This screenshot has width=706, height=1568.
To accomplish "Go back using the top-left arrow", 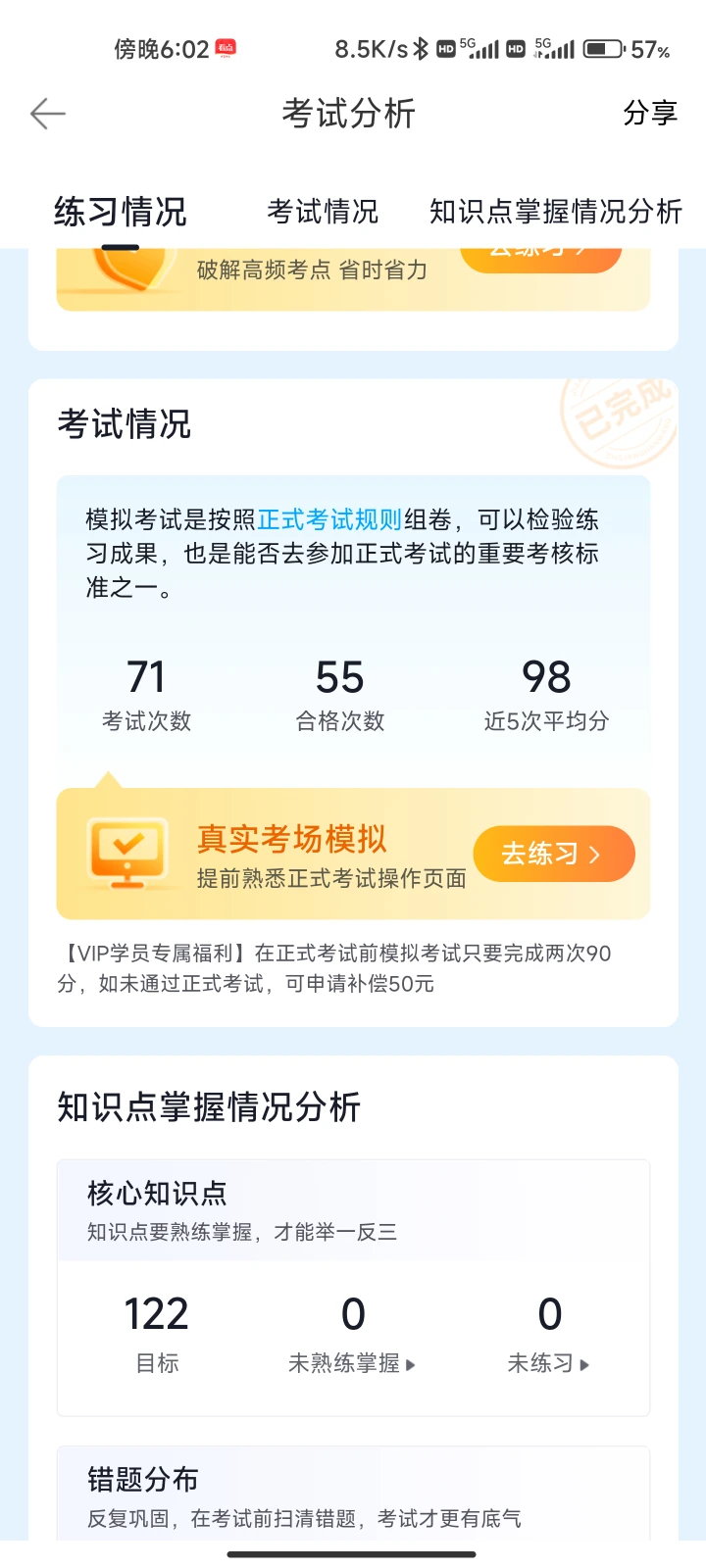I will [48, 115].
